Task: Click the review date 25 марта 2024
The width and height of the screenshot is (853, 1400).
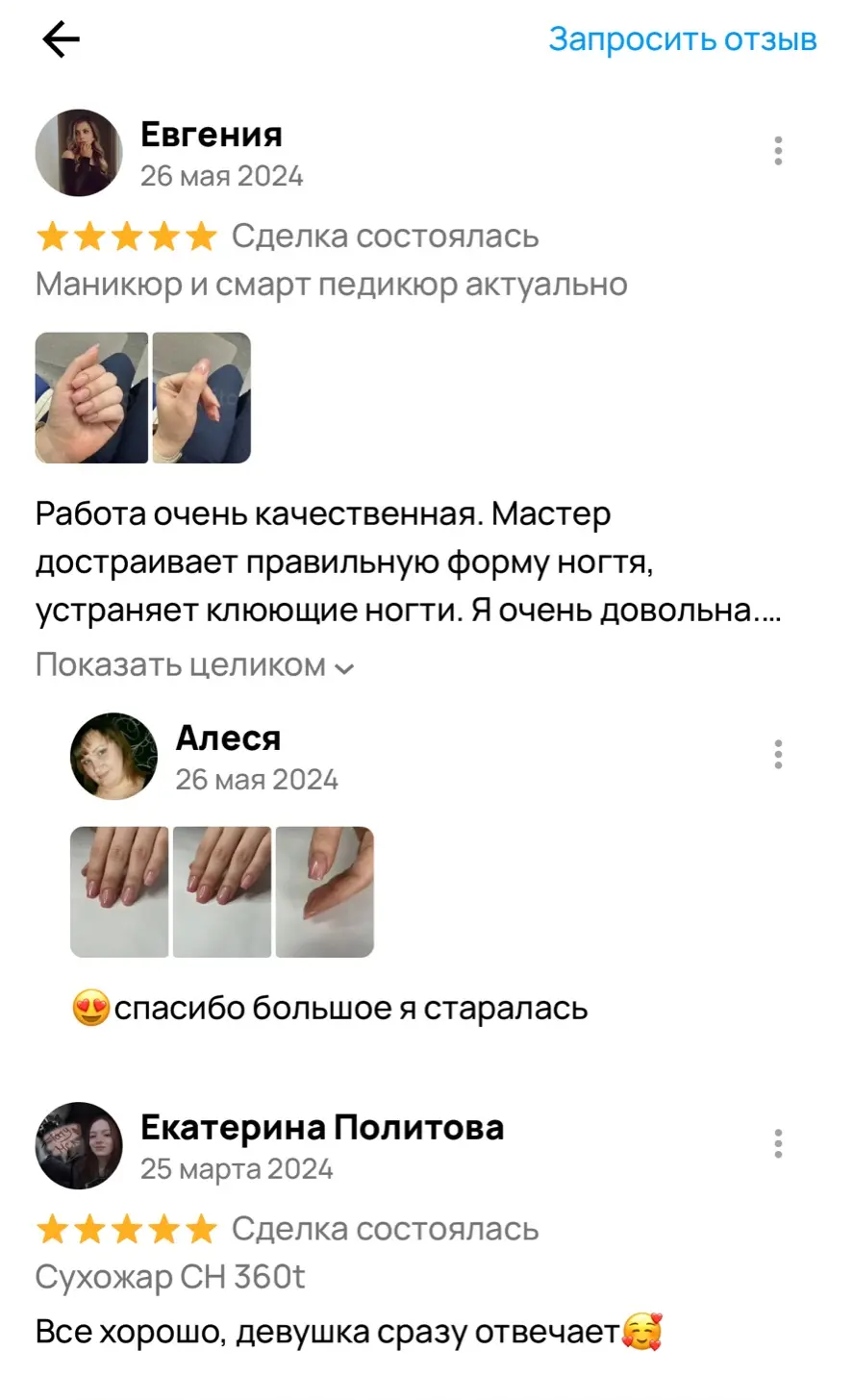Action: [x=238, y=1169]
